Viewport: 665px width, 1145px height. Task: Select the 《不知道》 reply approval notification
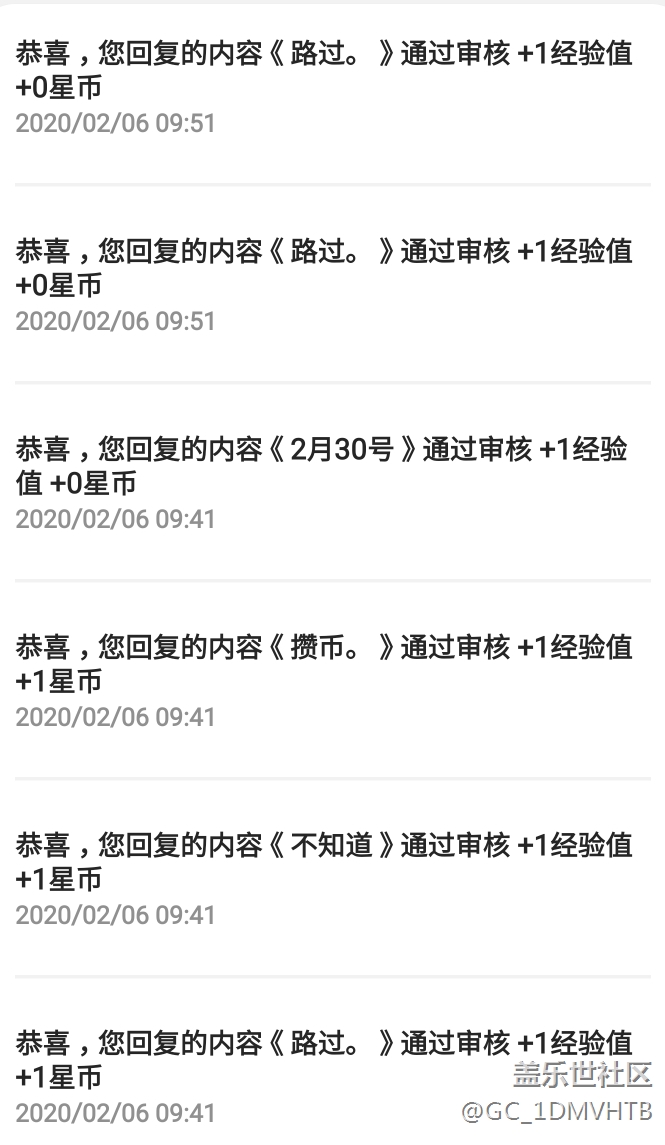pyautogui.click(x=322, y=863)
